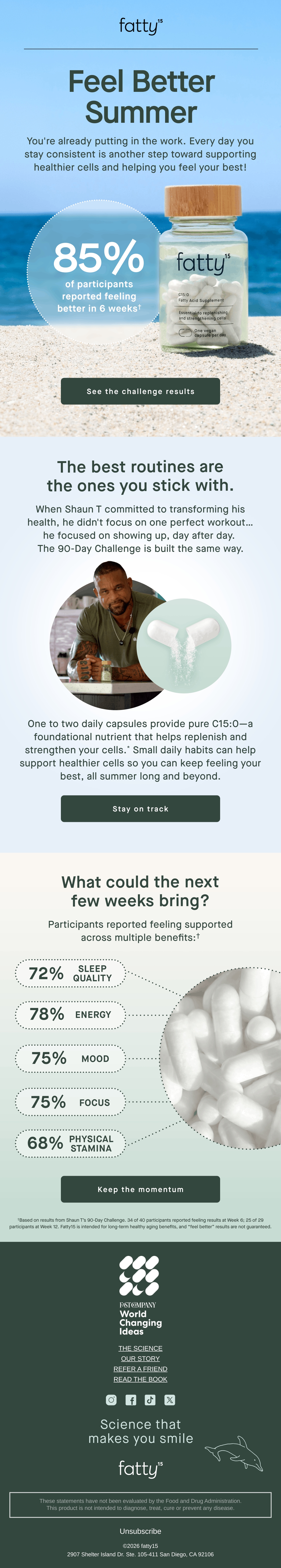The width and height of the screenshot is (281, 1568).
Task: Open THE SCIENCE link
Action: [x=140, y=1348]
